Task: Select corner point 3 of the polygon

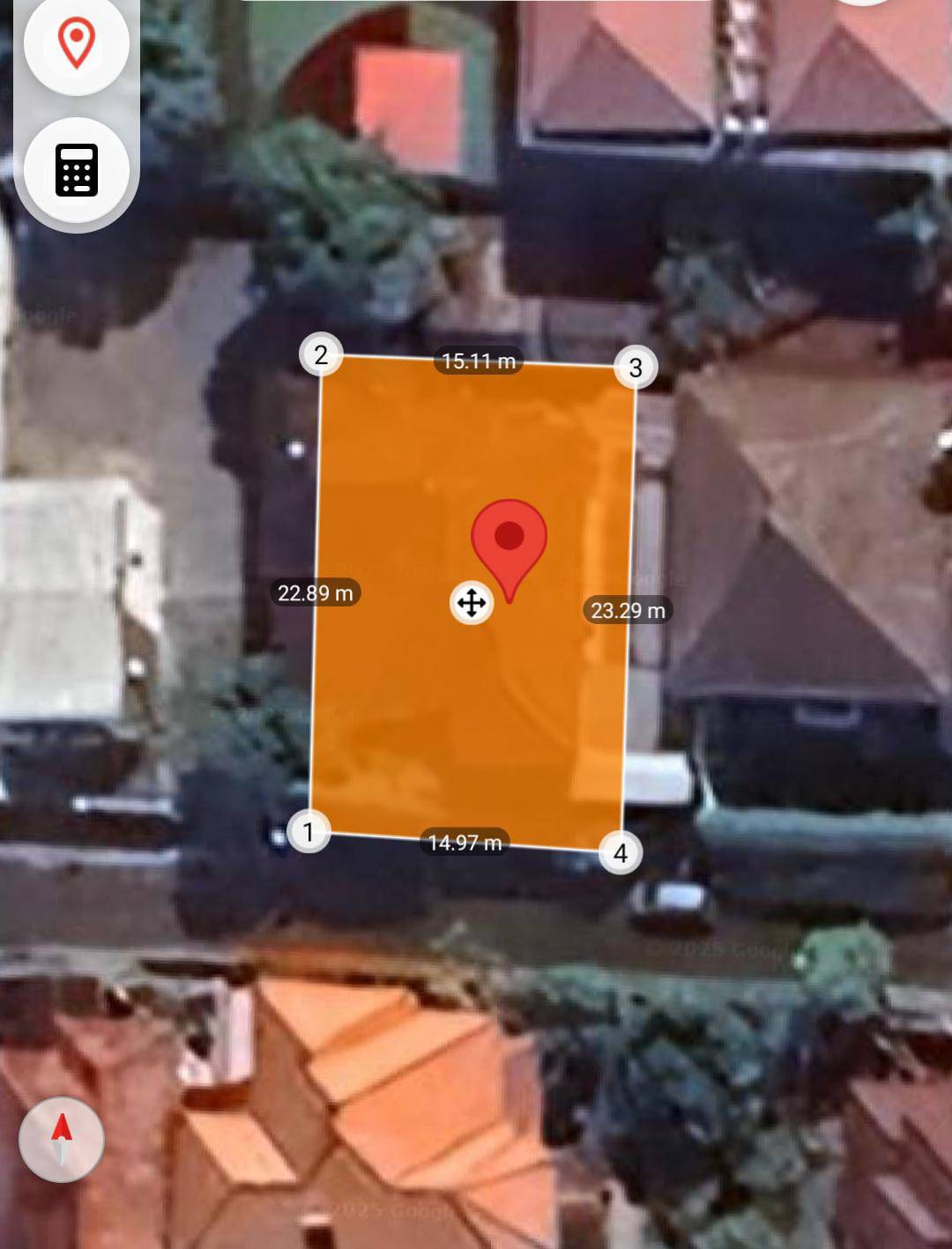Action: [635, 367]
